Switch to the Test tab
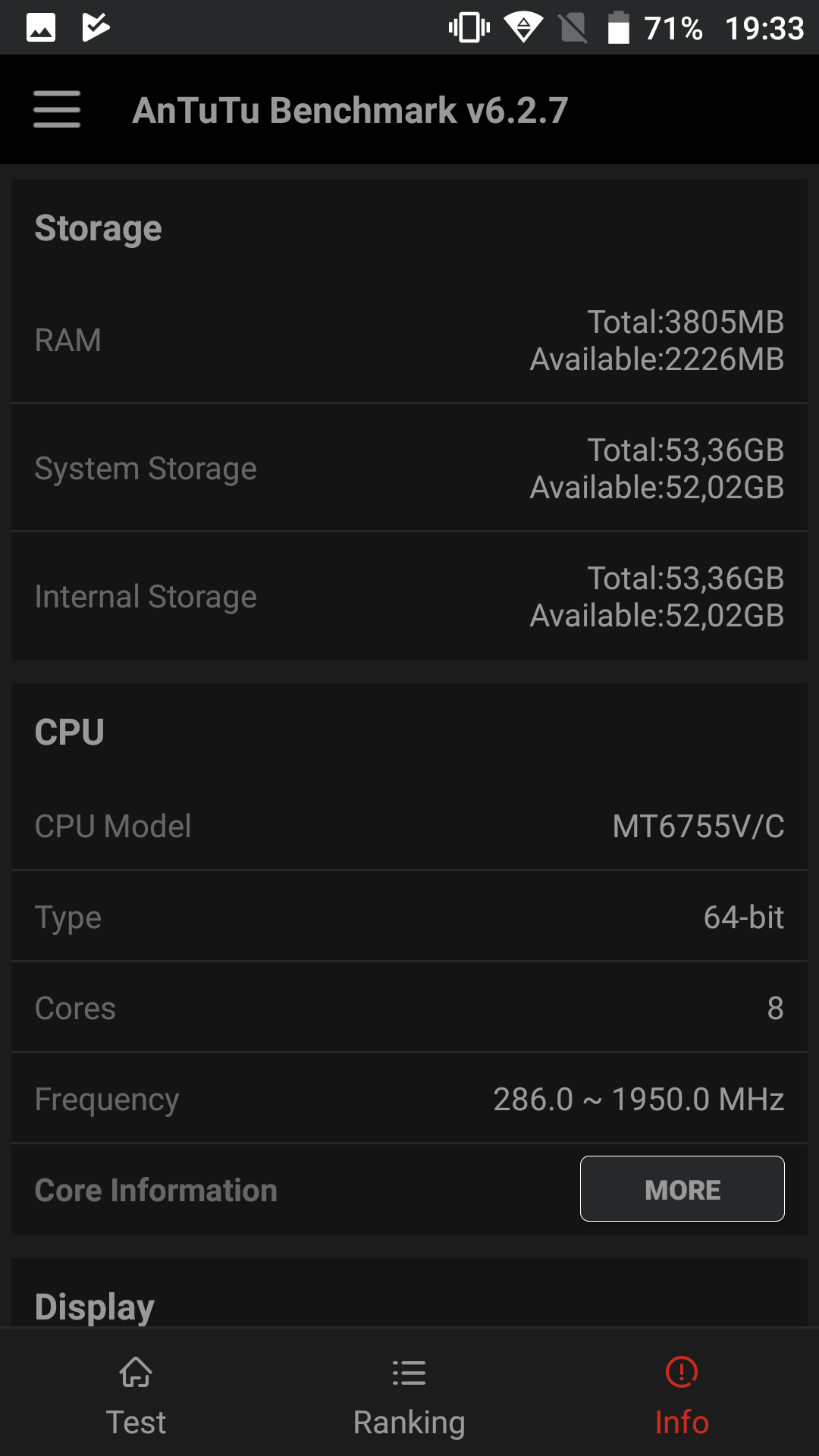819x1456 pixels. (136, 1396)
